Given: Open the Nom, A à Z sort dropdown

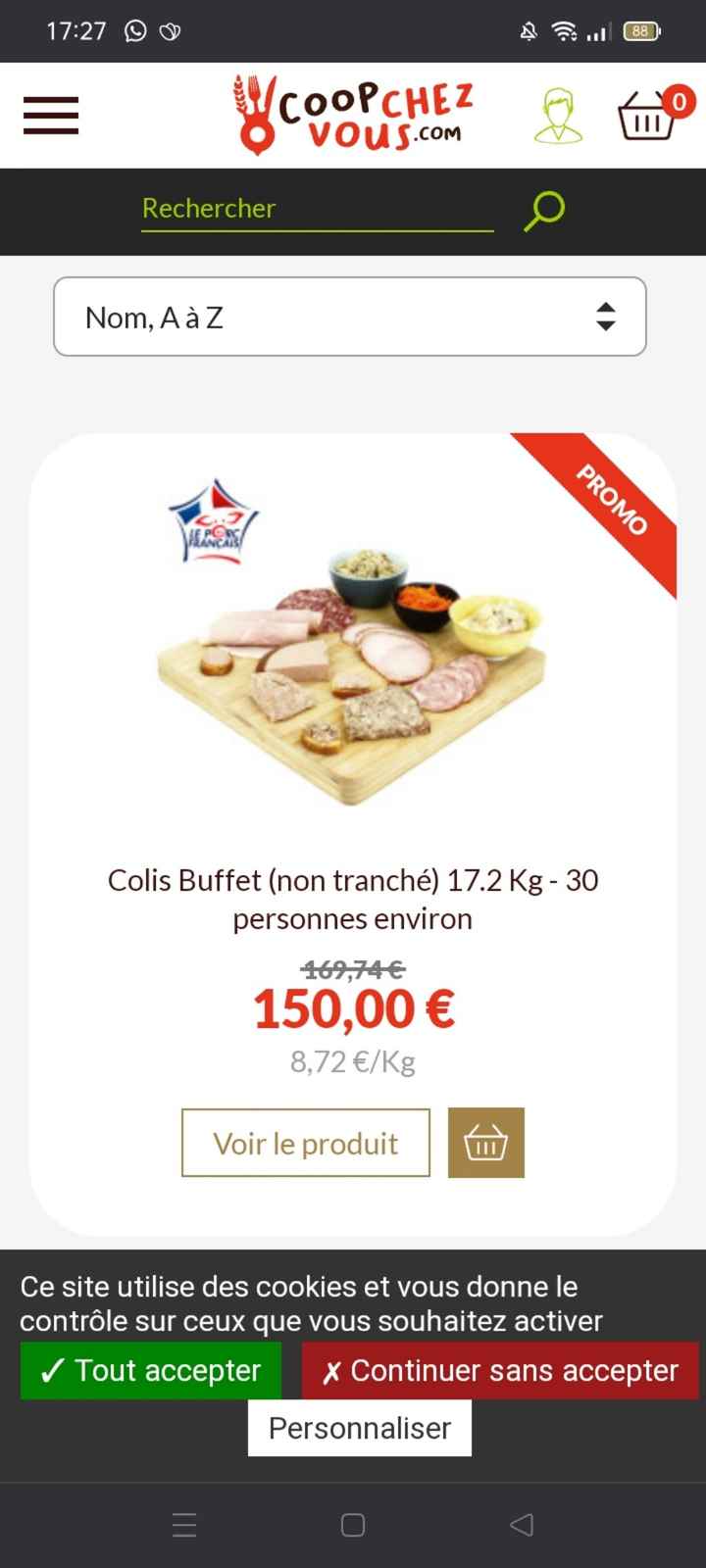Looking at the screenshot, I should pyautogui.click(x=350, y=317).
